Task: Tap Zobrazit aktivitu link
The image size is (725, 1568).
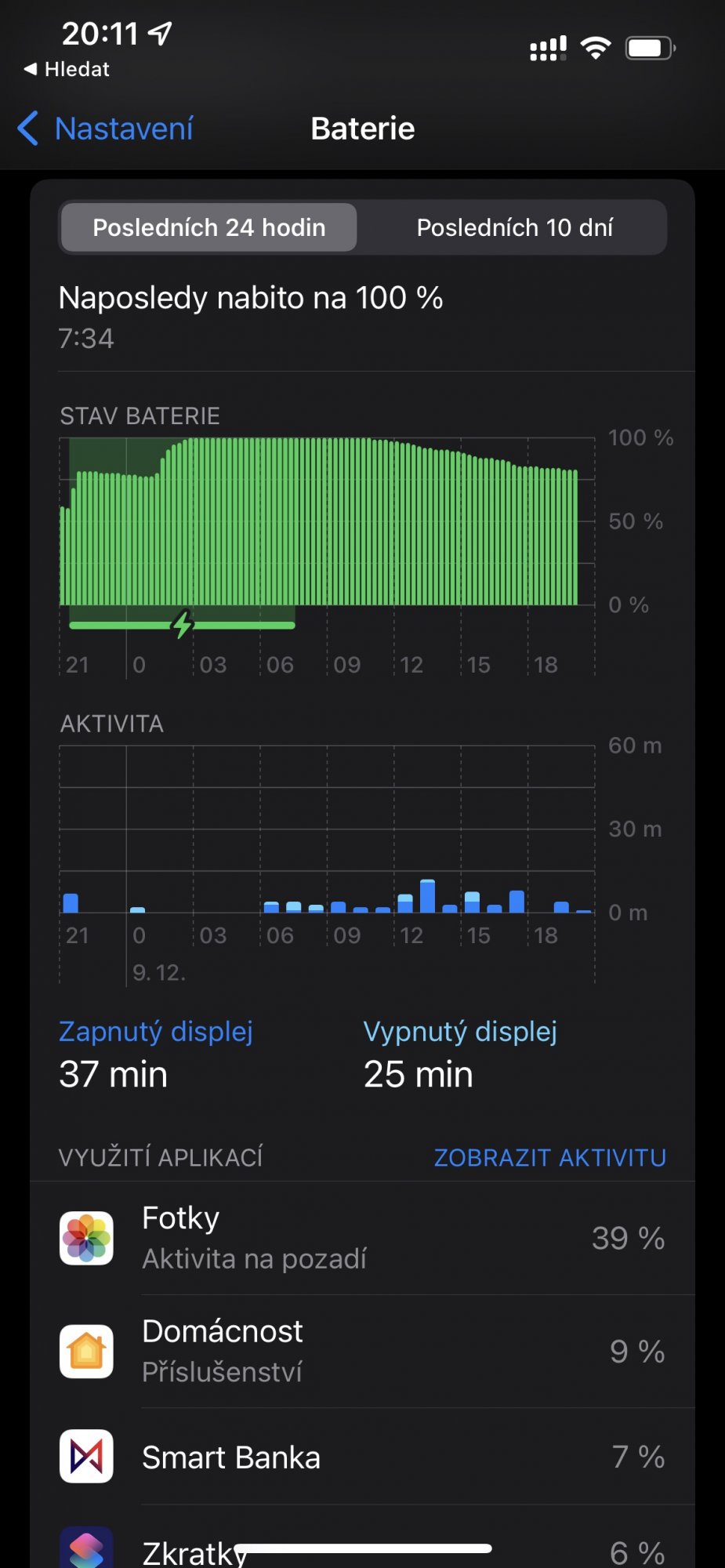Action: 550,1157
